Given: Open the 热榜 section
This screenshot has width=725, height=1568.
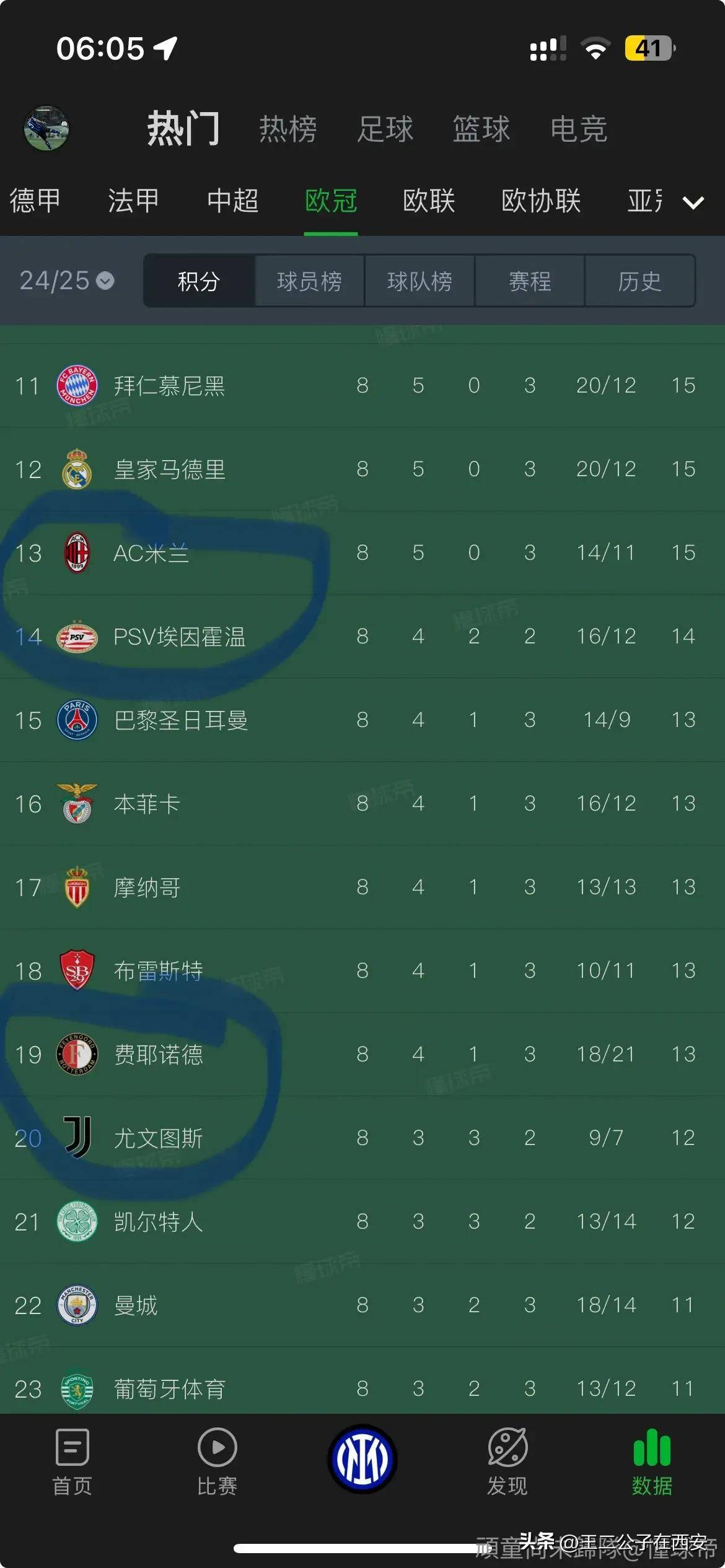Looking at the screenshot, I should click(289, 129).
